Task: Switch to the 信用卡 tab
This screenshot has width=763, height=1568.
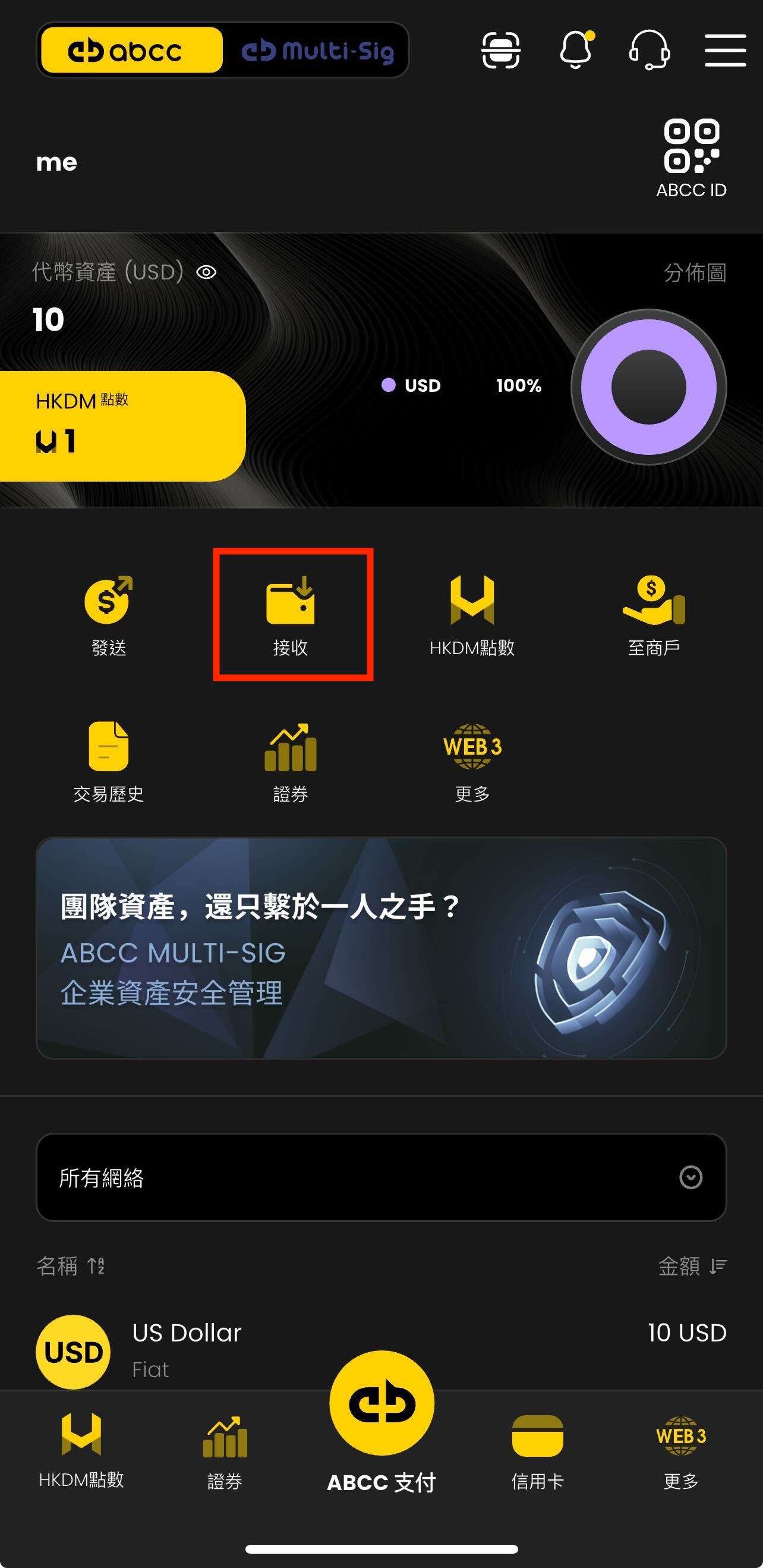Action: tap(537, 1451)
